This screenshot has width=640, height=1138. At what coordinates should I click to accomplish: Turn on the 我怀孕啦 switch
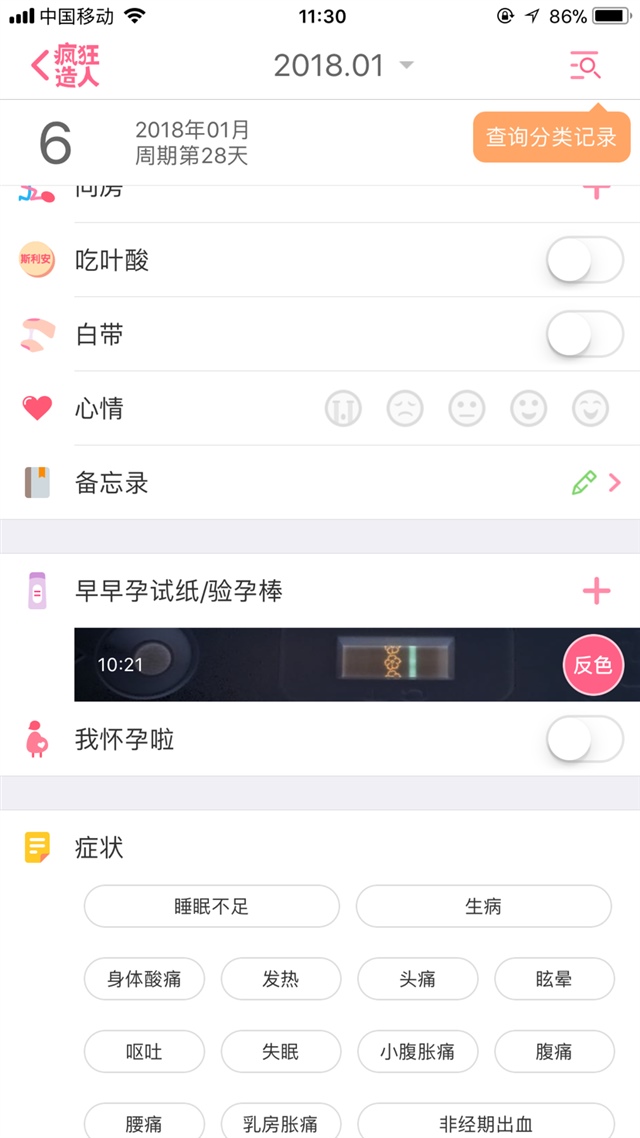[x=584, y=740]
